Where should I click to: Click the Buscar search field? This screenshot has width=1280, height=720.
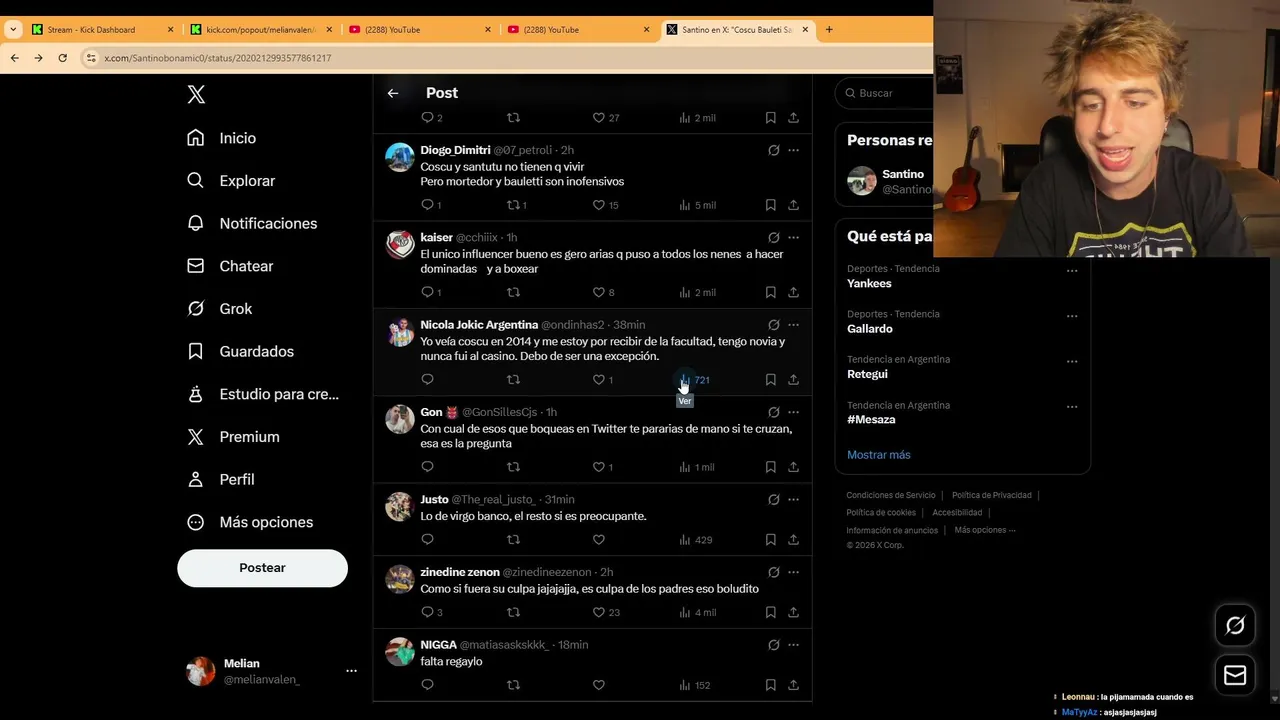(885, 93)
